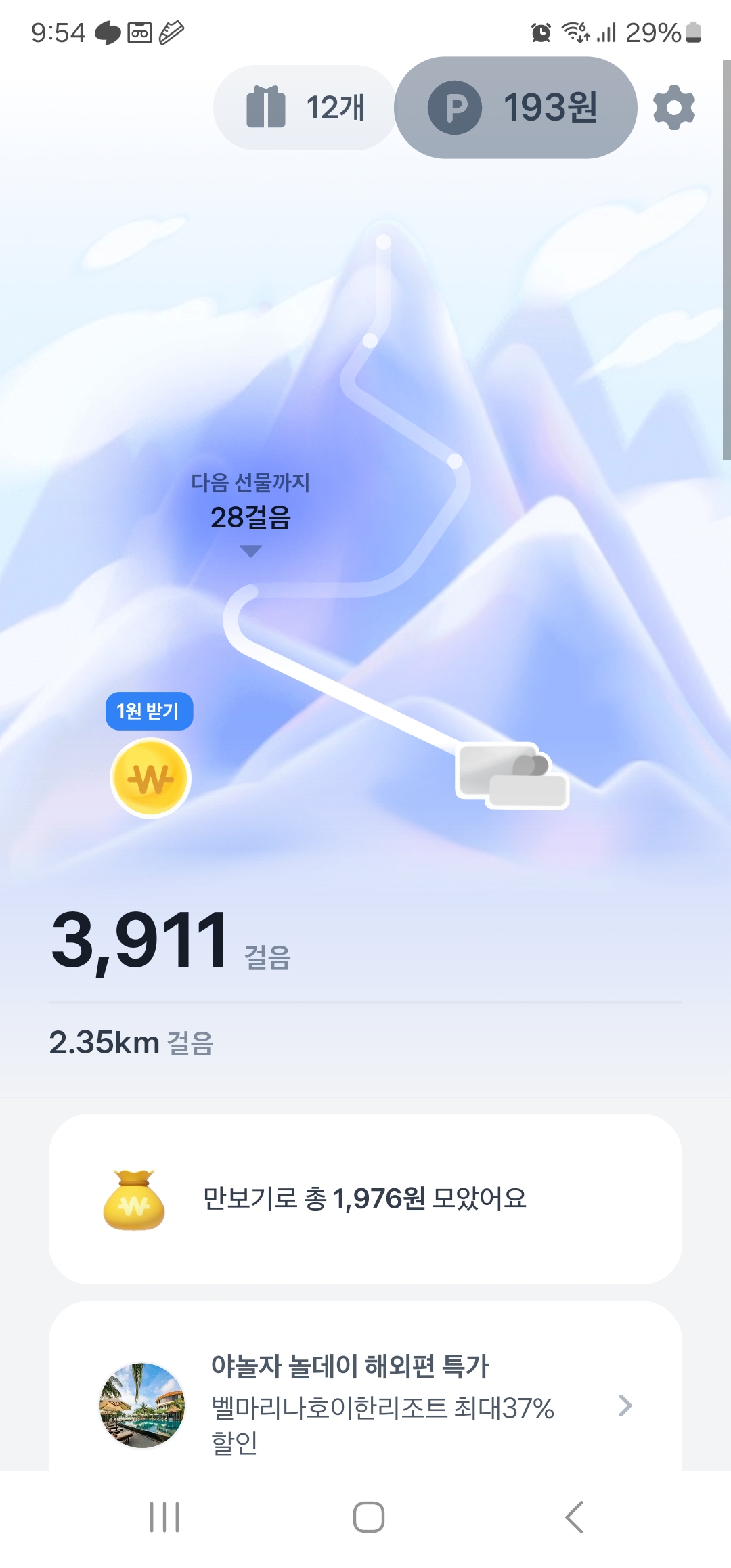Go back with the system back button
Image resolution: width=731 pixels, height=1568 pixels.
574,1517
